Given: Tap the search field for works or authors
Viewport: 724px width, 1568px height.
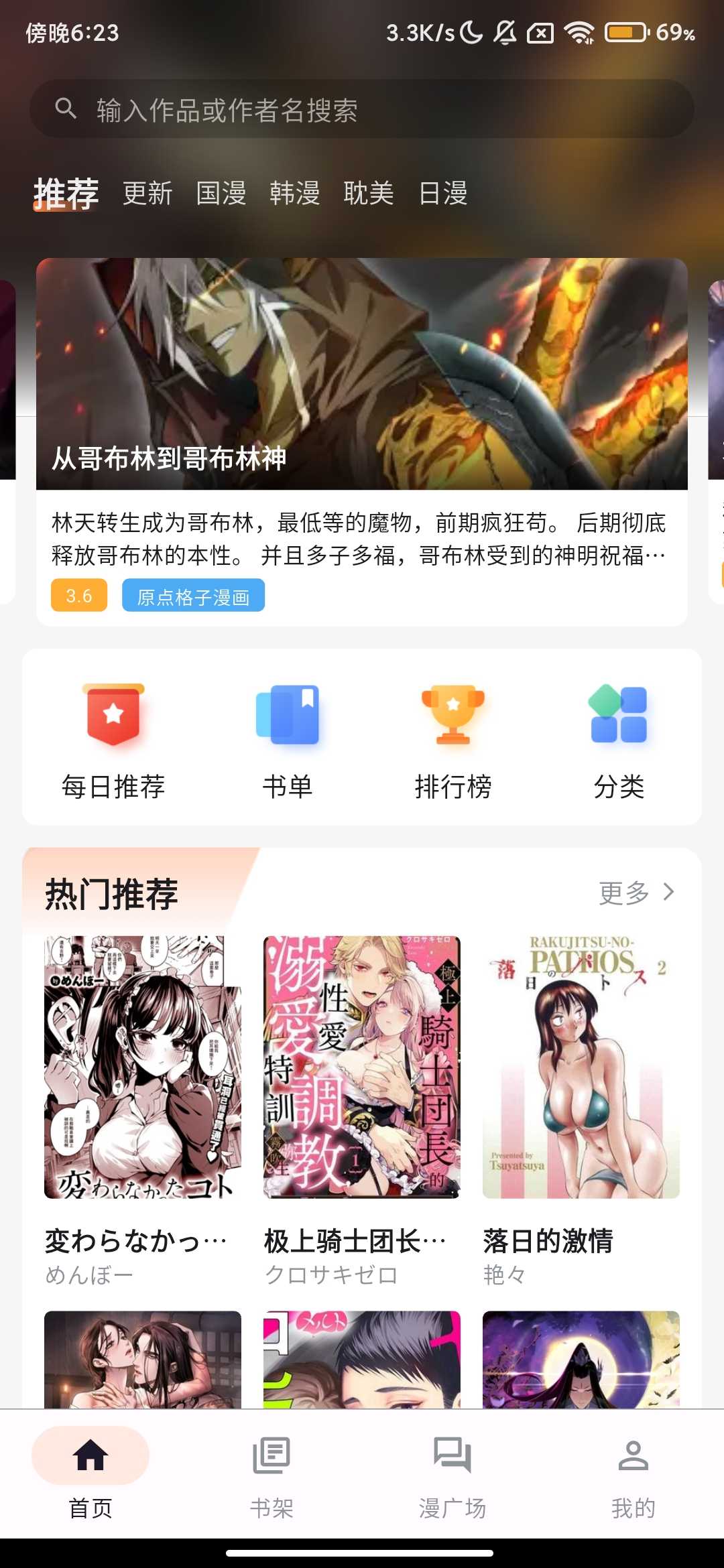Looking at the screenshot, I should tap(362, 109).
